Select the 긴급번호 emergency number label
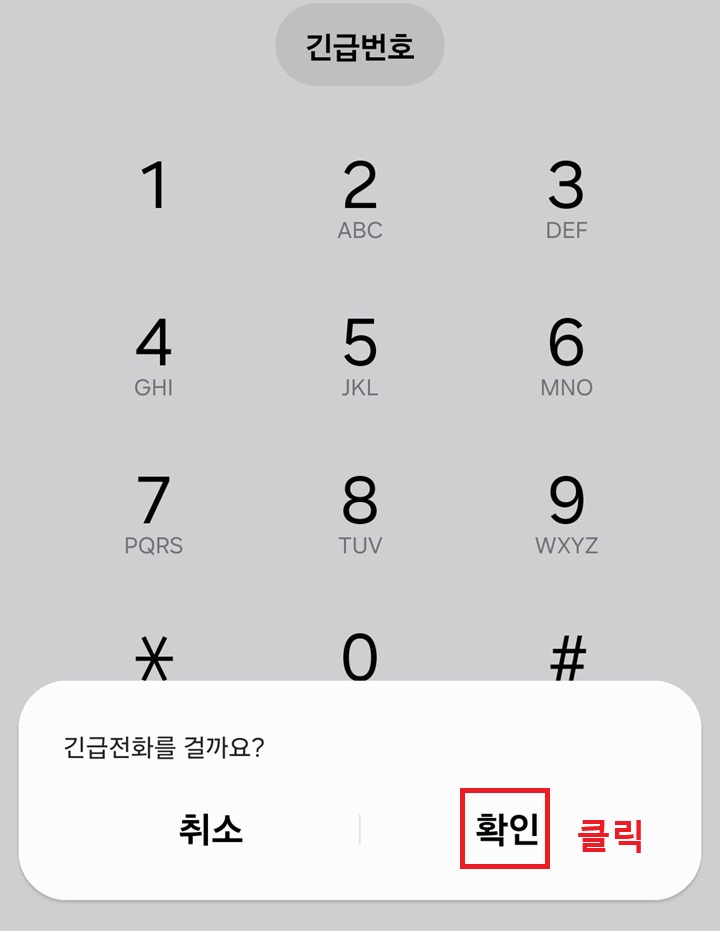The width and height of the screenshot is (720, 931). pos(359,45)
